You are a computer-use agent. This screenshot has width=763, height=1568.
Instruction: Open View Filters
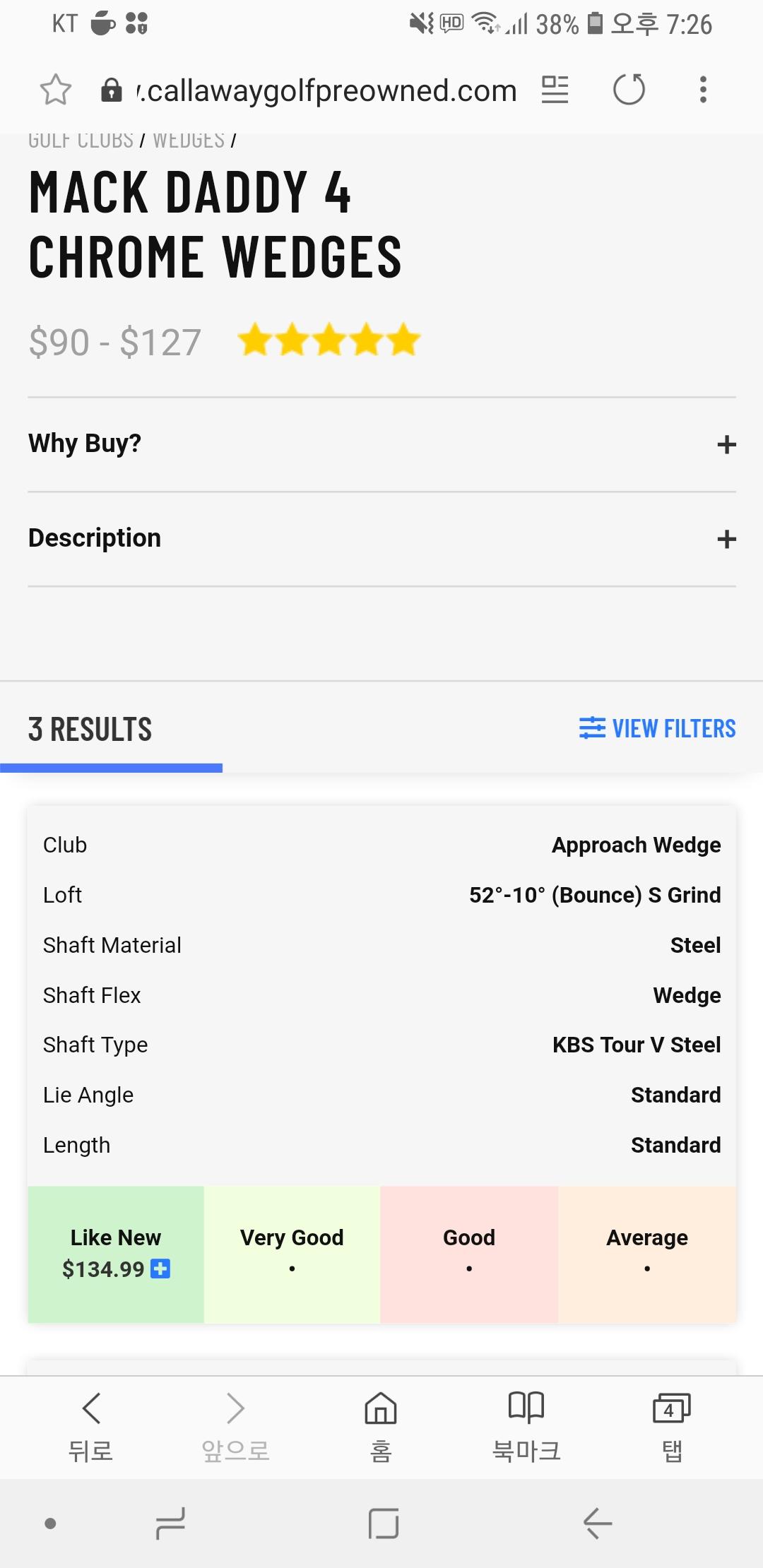coord(657,728)
